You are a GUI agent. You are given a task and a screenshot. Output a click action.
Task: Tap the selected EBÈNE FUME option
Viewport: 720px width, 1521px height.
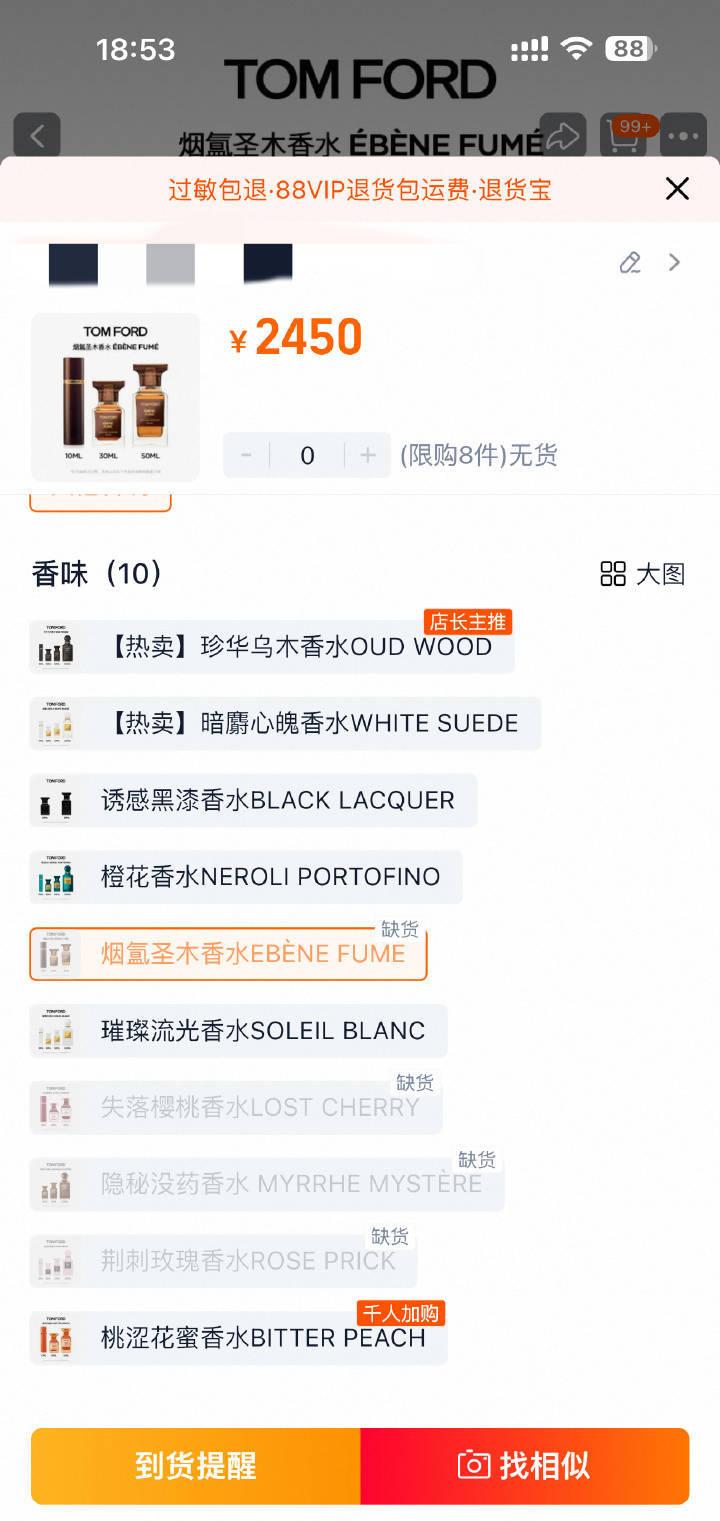coord(228,954)
